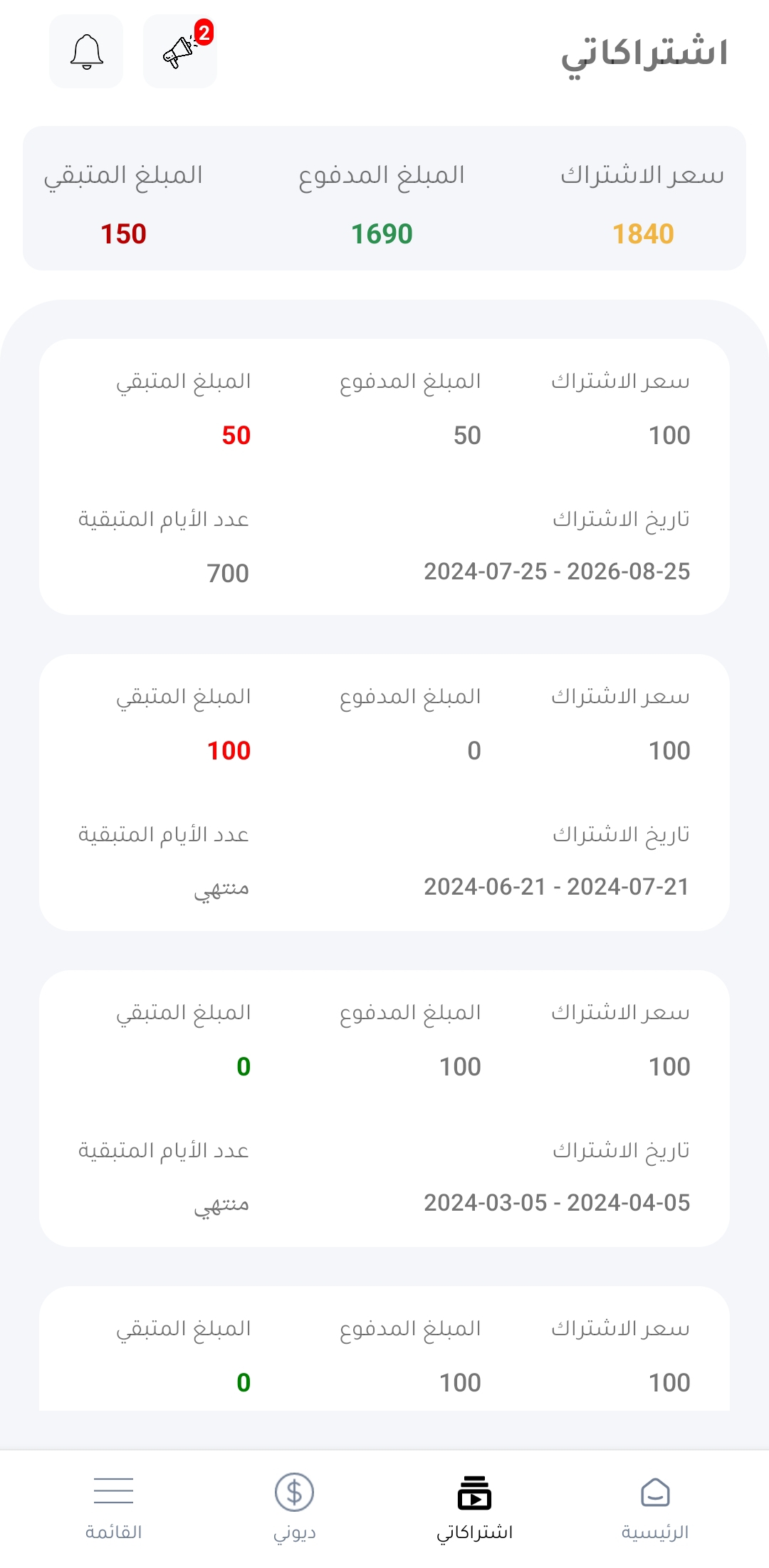Viewport: 769px width, 1568px height.
Task: Switch to the الرئيسية home tab
Action: coord(655,1506)
